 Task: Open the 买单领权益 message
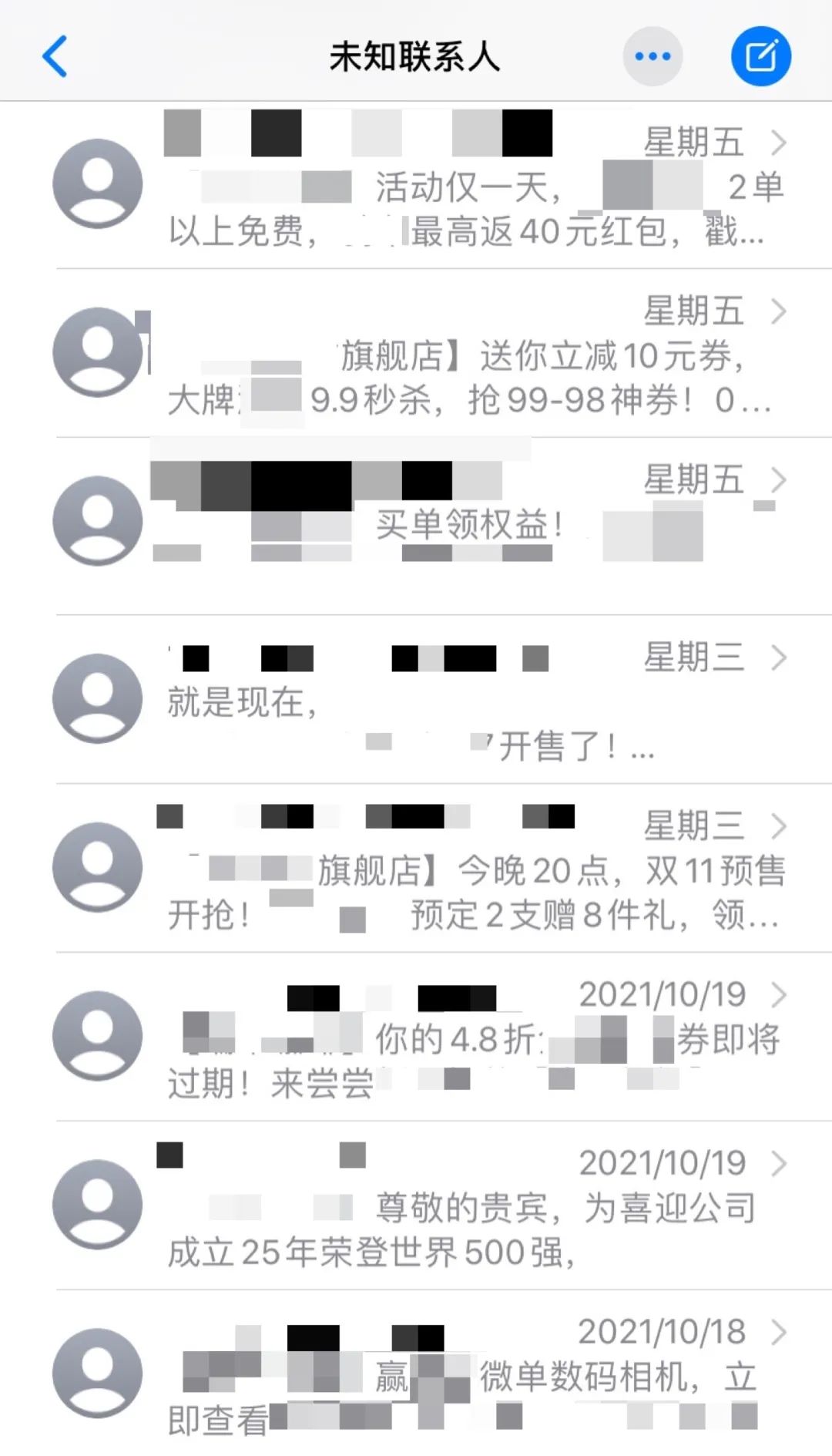416,526
